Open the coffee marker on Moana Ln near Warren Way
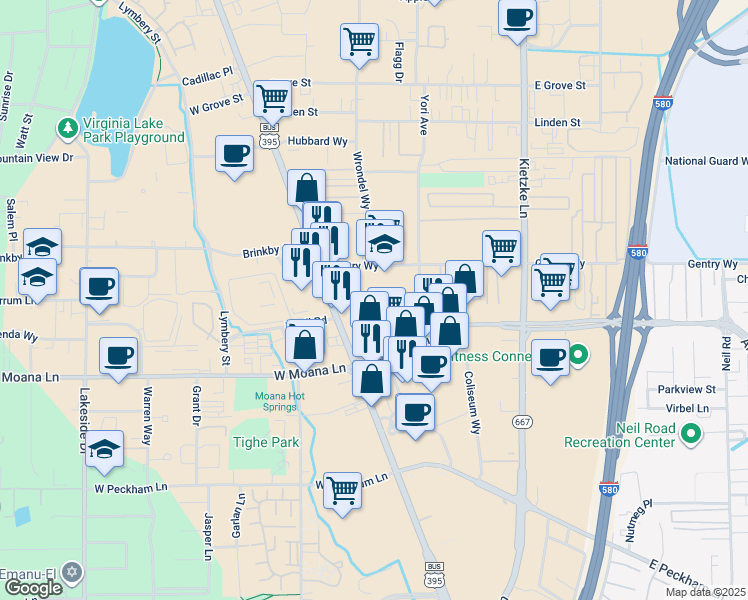This screenshot has width=748, height=600. point(119,356)
